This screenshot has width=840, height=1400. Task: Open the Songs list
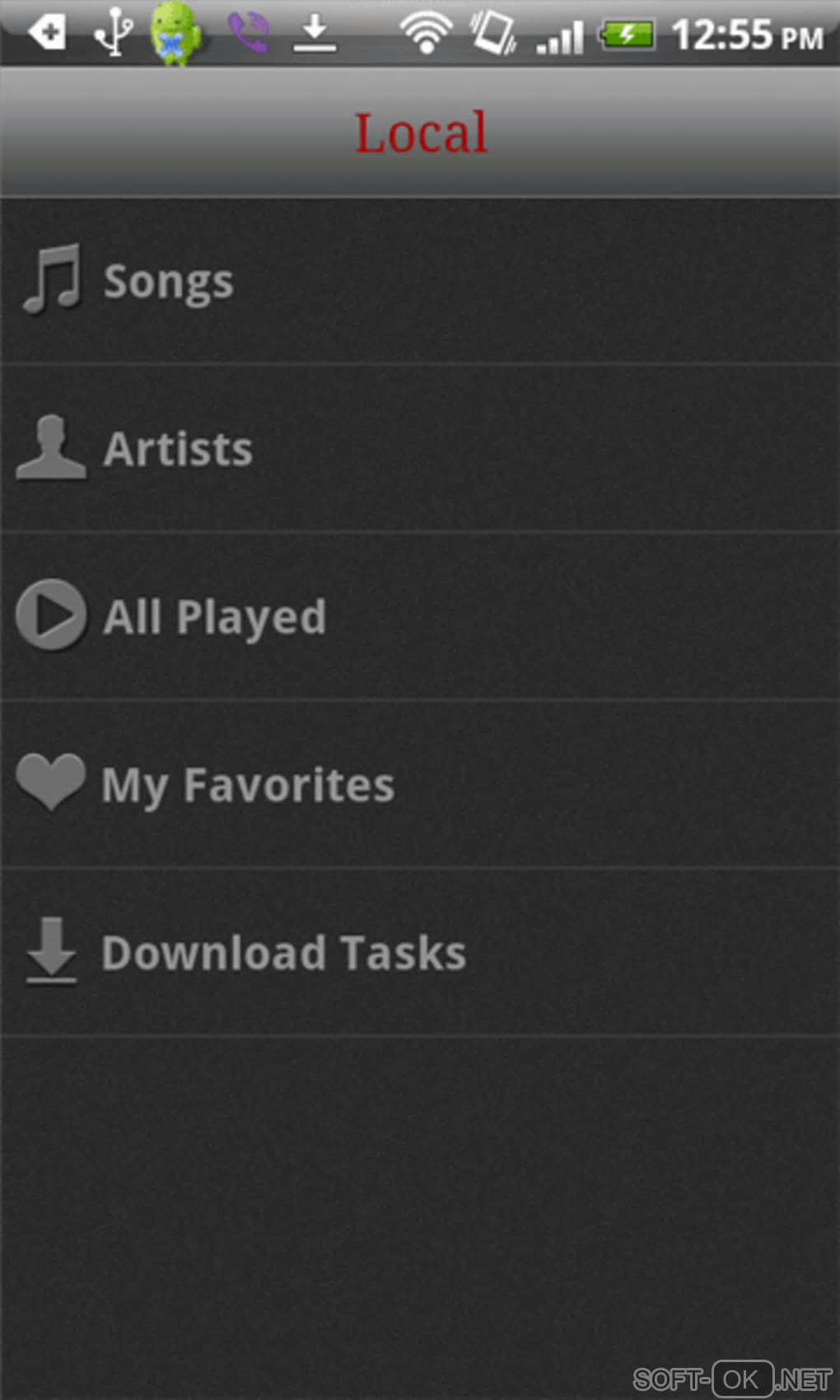(x=169, y=282)
